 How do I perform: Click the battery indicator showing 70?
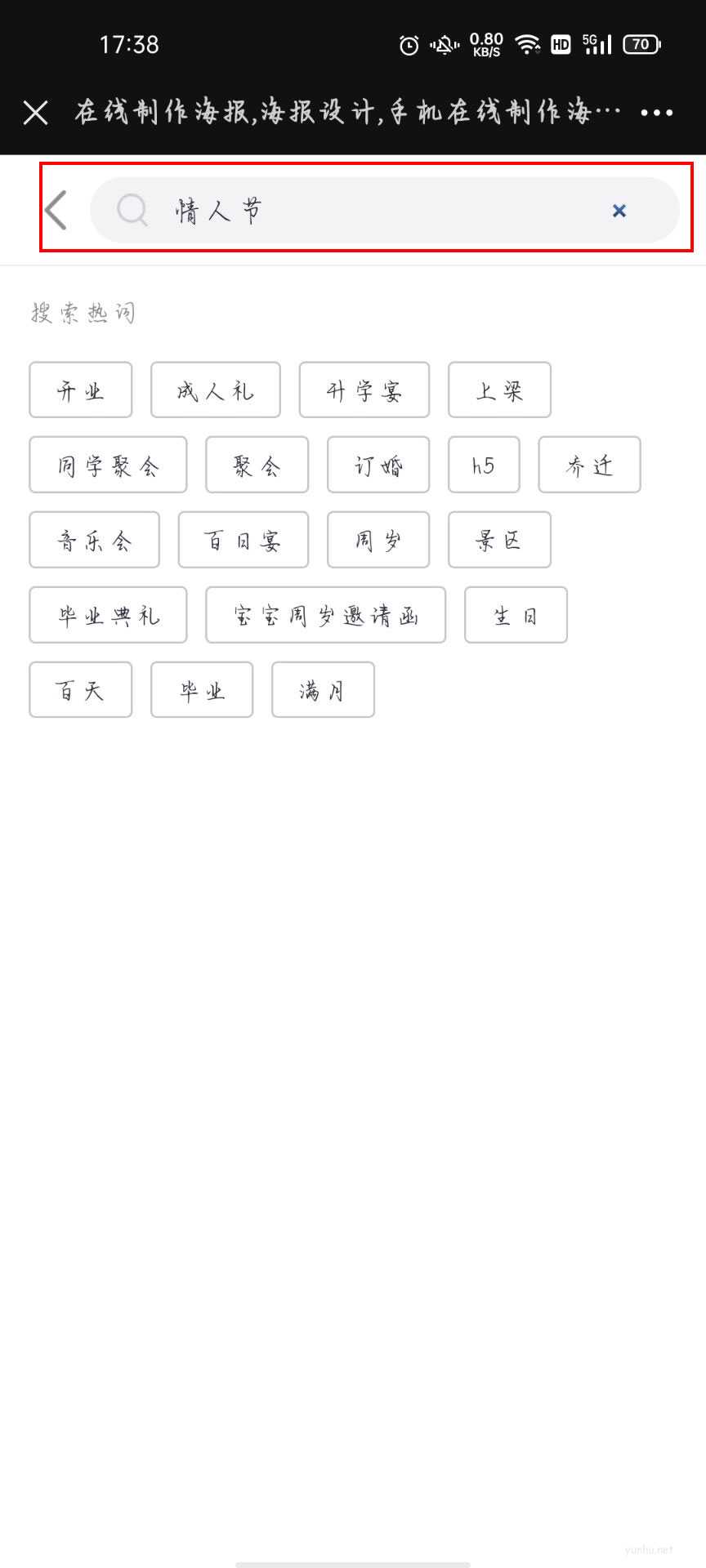642,44
